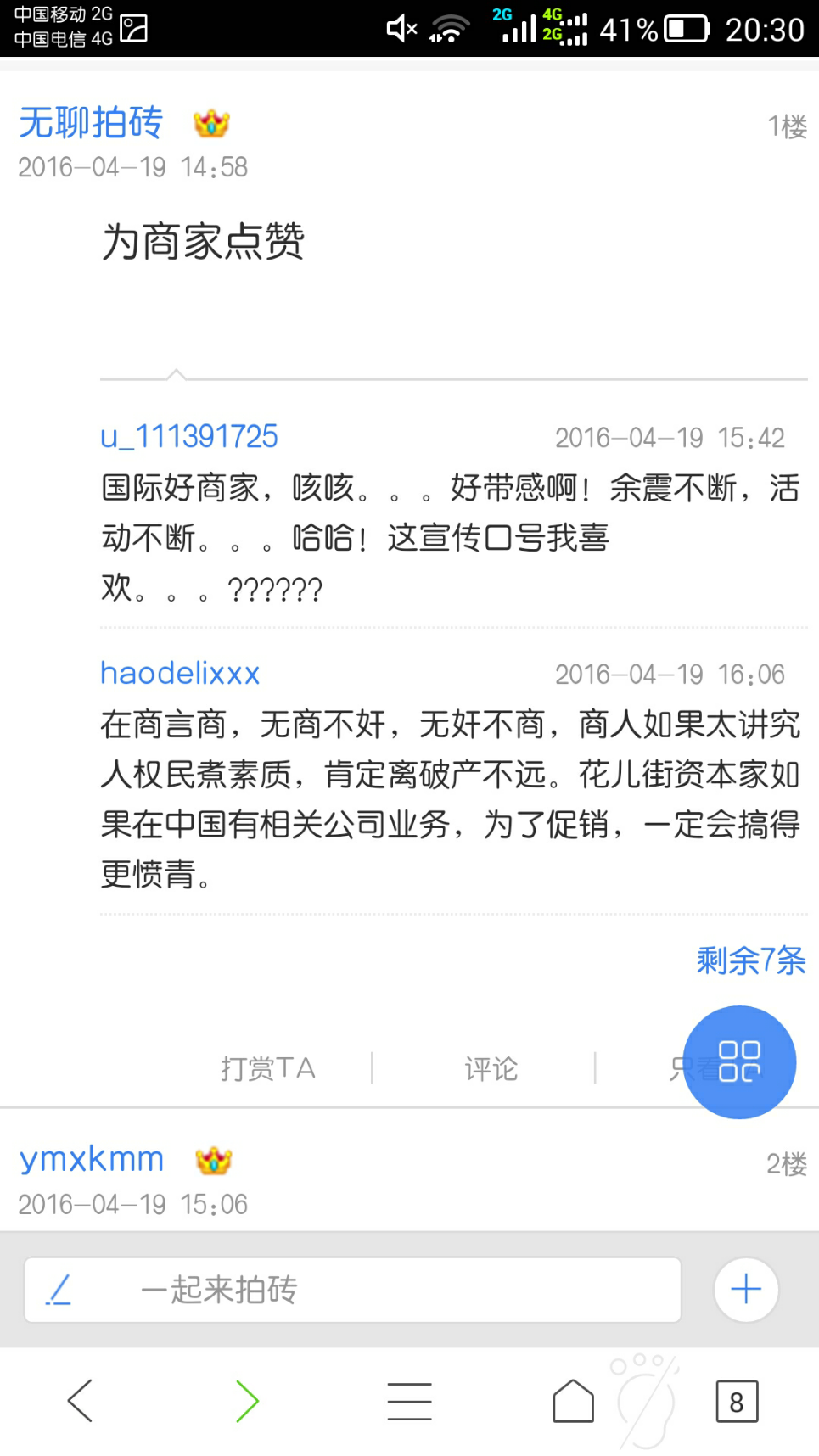Return home using the house icon
Screen dimensions: 819x1456
click(x=573, y=1401)
